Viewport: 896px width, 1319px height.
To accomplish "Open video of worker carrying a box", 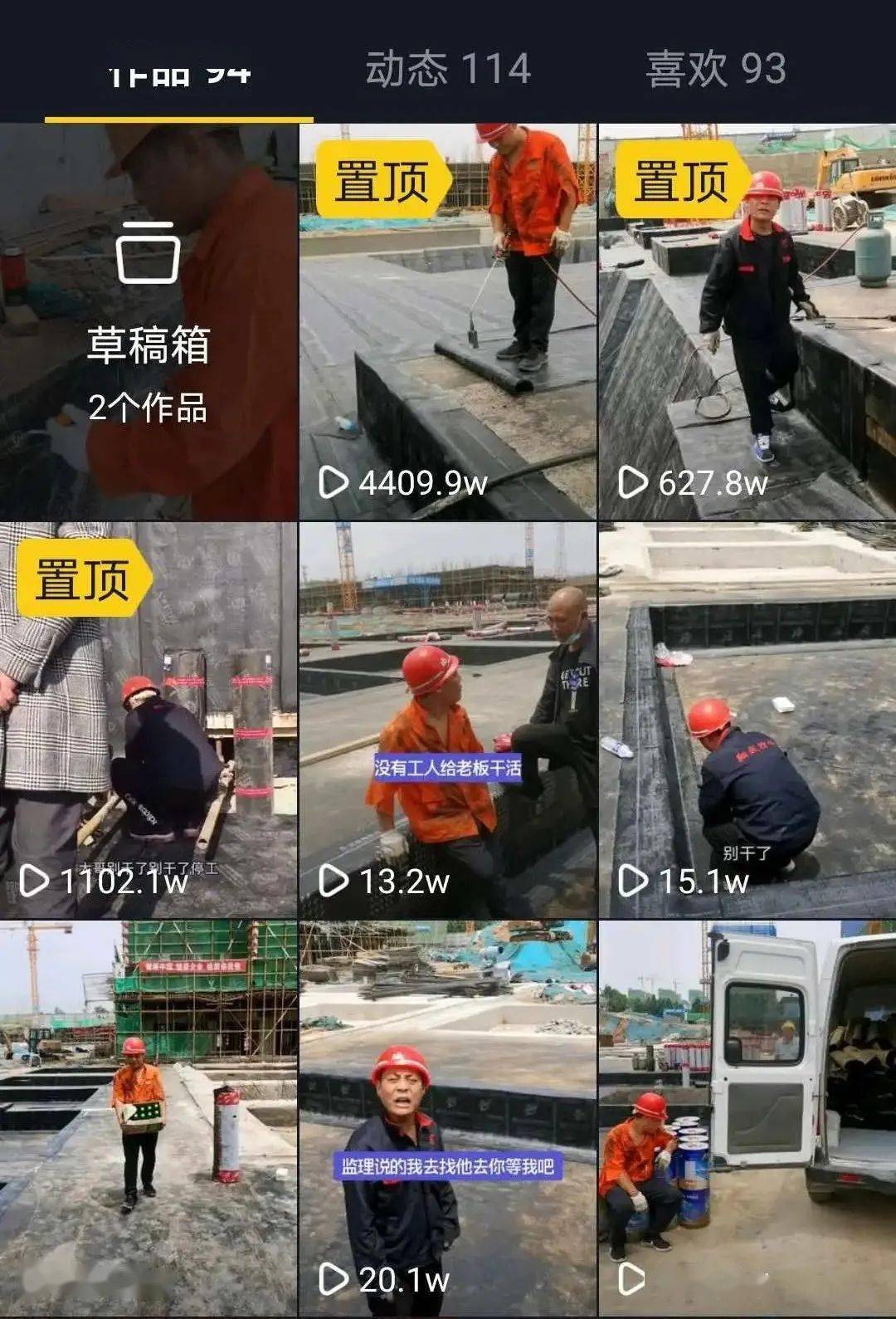I will click(149, 1117).
